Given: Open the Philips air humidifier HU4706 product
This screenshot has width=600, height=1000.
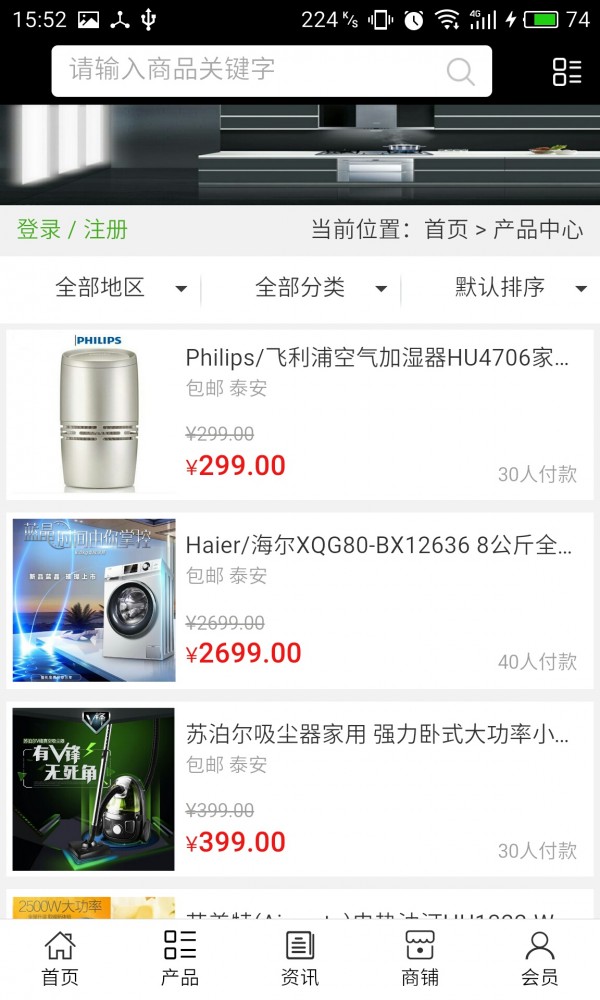Looking at the screenshot, I should pos(376,358).
